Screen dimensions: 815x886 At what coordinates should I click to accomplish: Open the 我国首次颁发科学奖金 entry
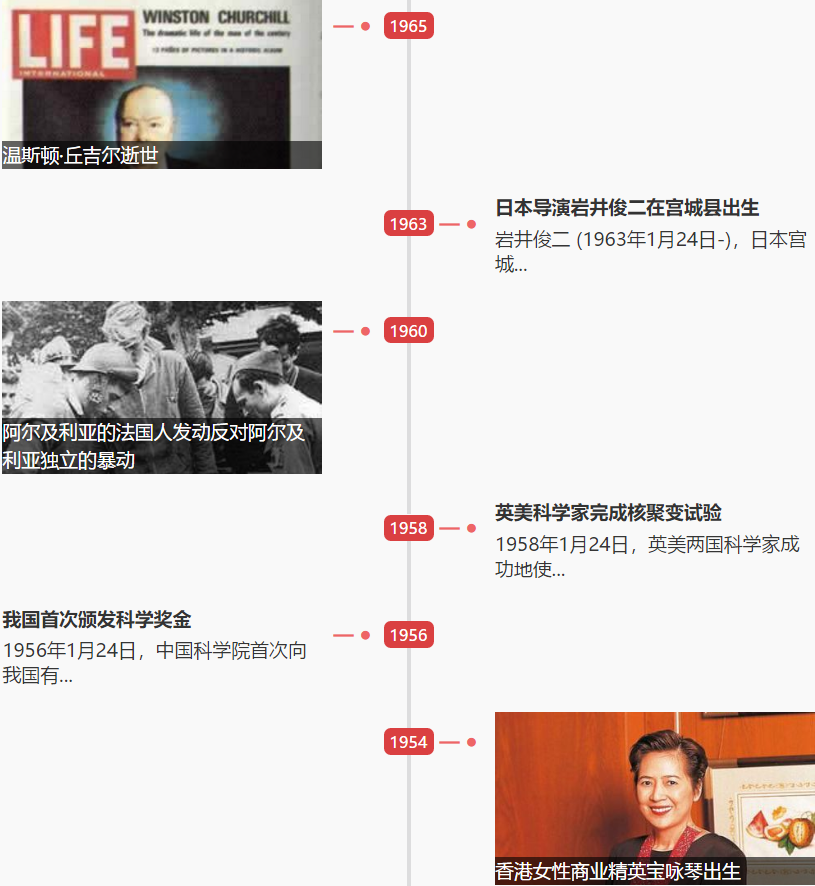click(96, 619)
